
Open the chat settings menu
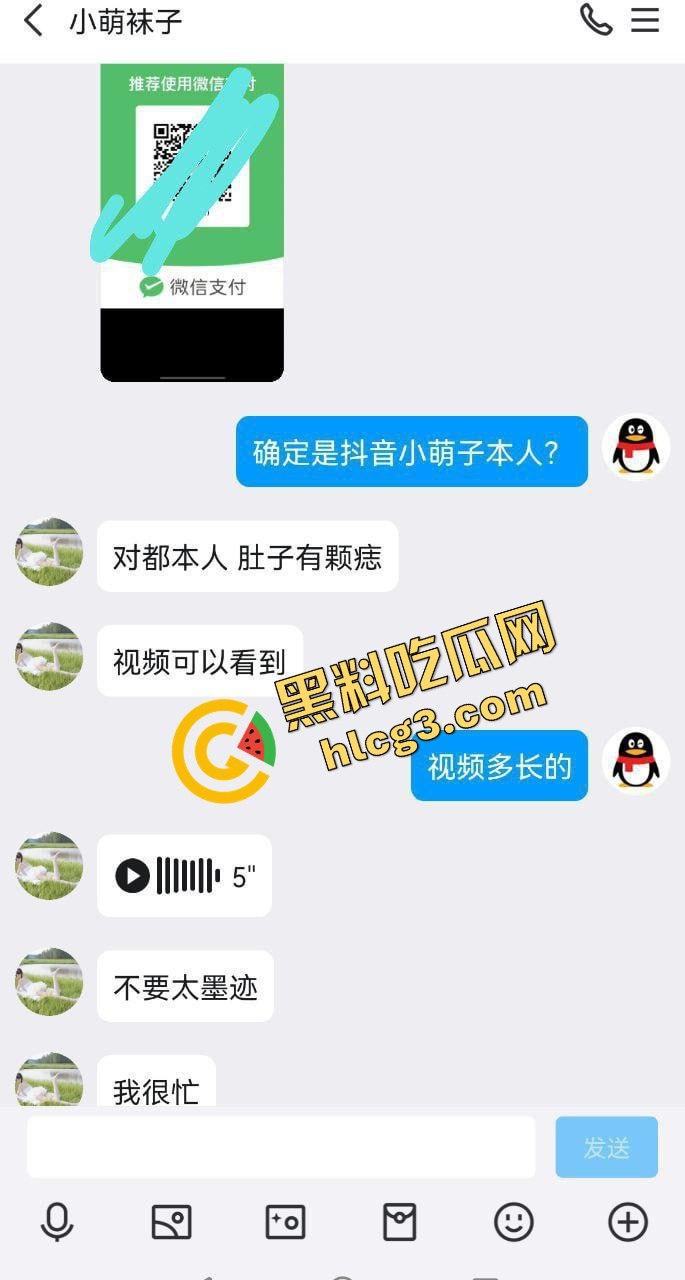click(x=645, y=20)
